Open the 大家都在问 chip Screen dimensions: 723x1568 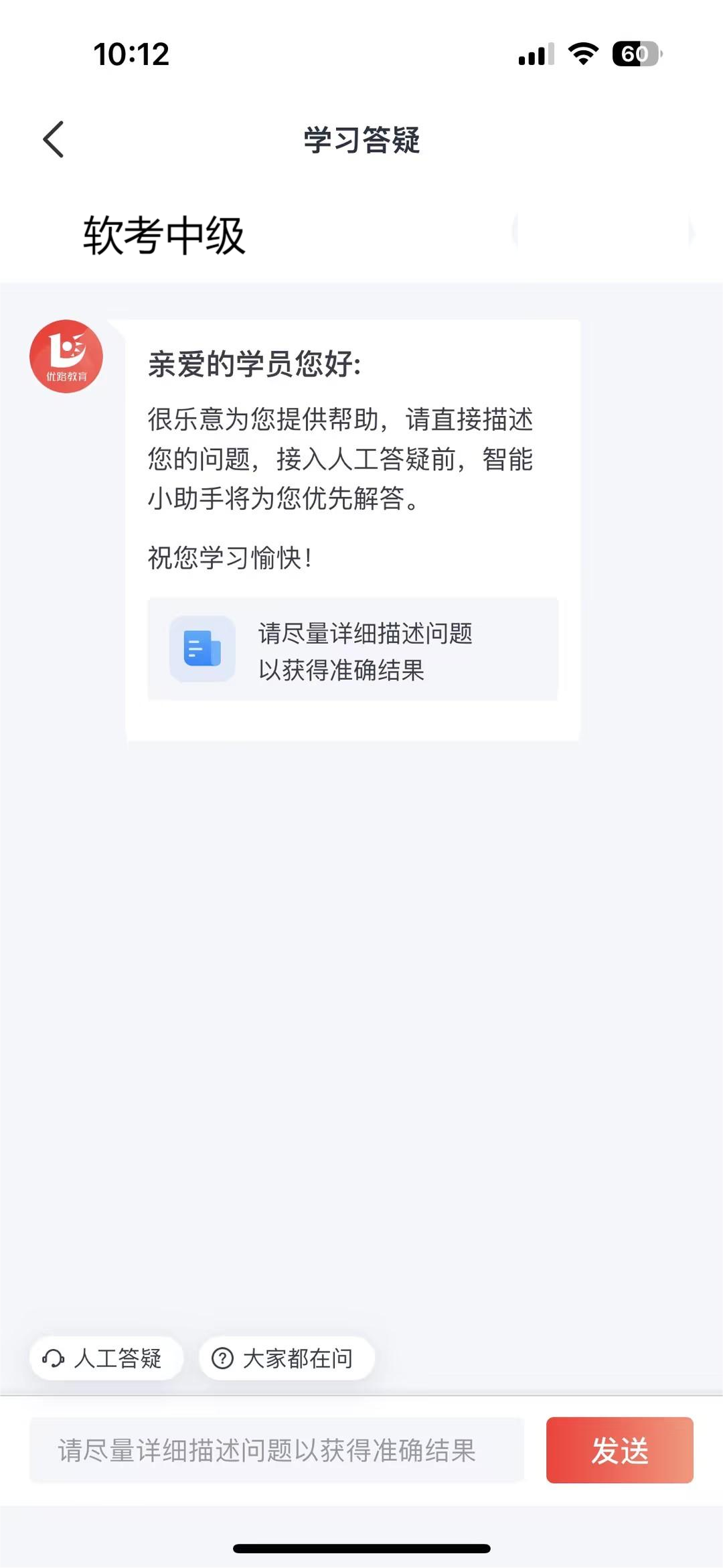coord(287,1358)
